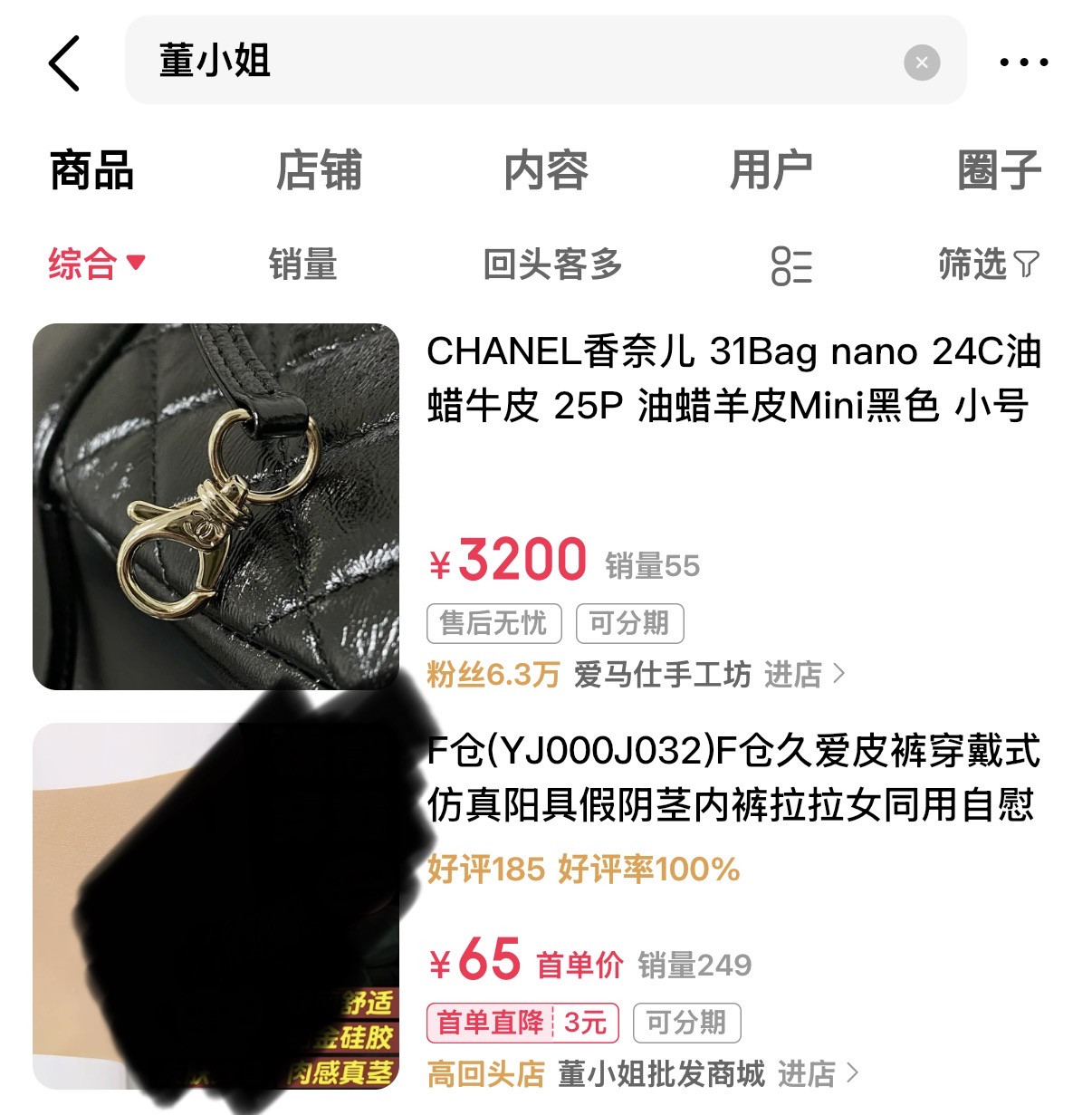Switch to the 圈子 tab
The width and height of the screenshot is (1092, 1115).
tap(999, 170)
